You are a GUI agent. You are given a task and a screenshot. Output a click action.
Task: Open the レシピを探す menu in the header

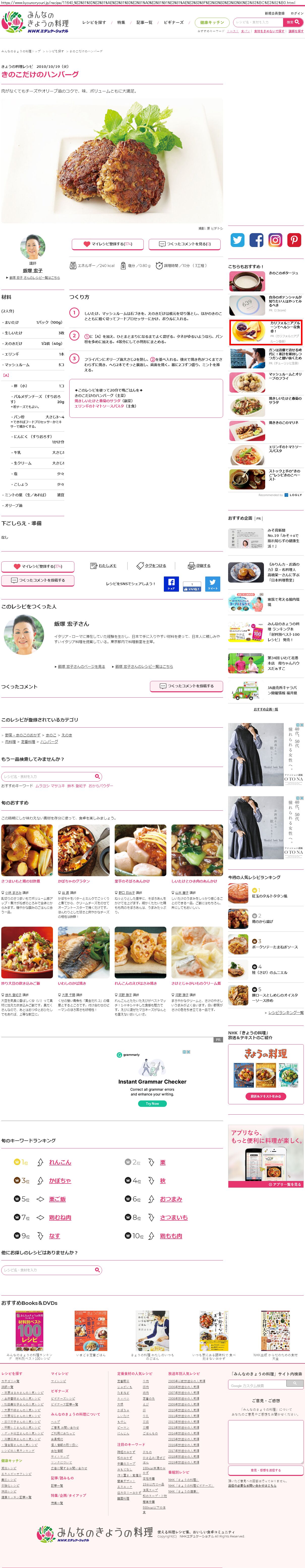(94, 22)
